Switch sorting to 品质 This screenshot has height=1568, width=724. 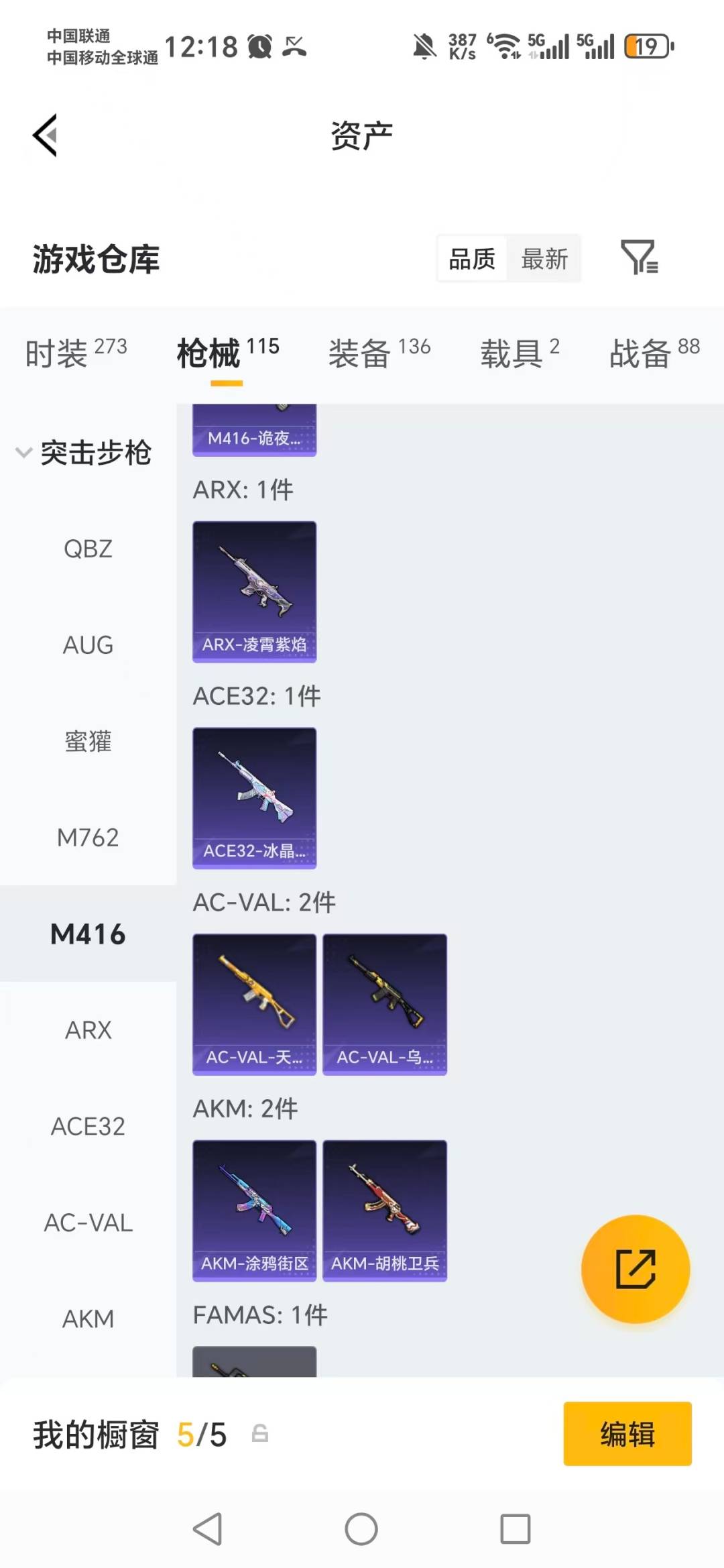[x=471, y=258]
